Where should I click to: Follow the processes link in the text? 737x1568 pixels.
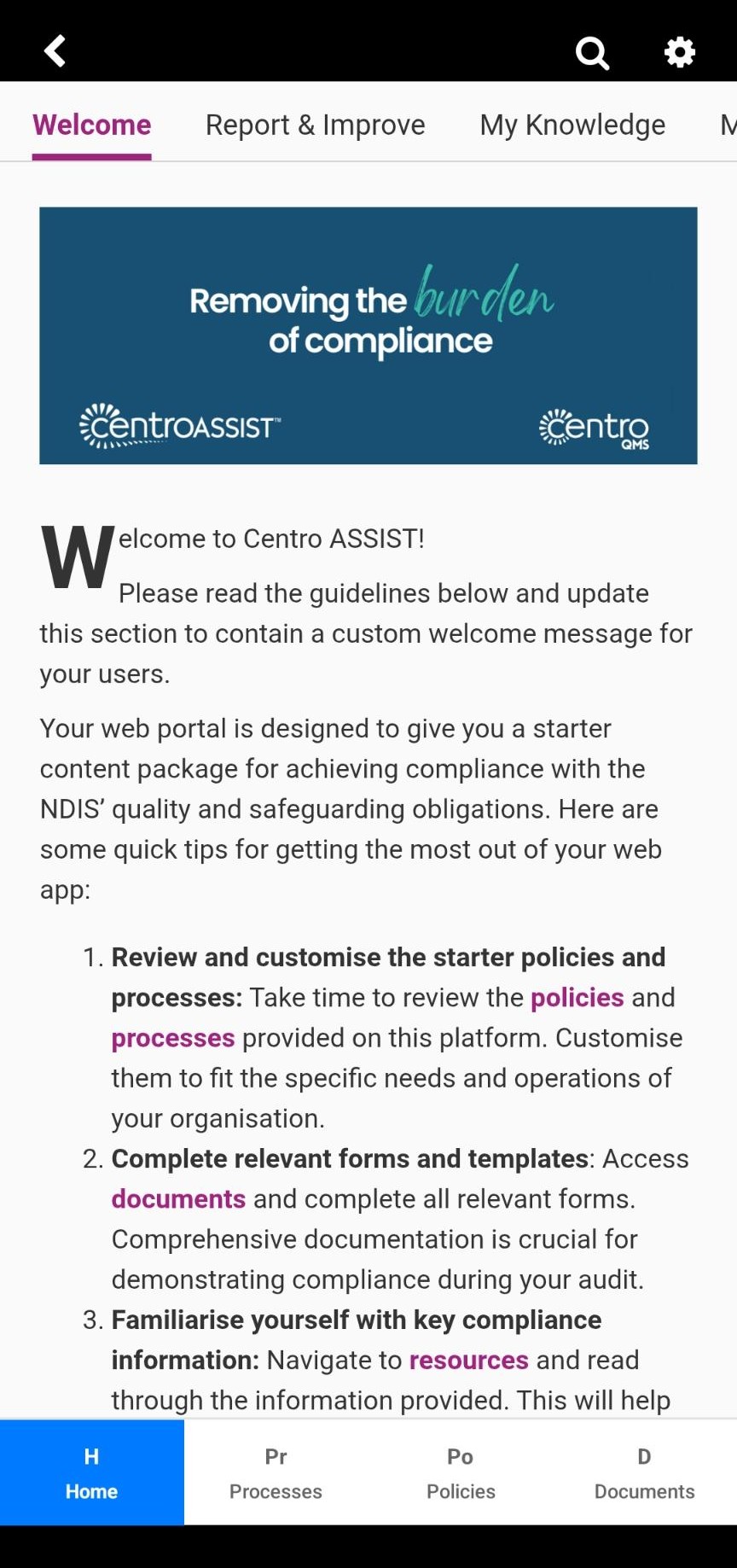point(173,1038)
